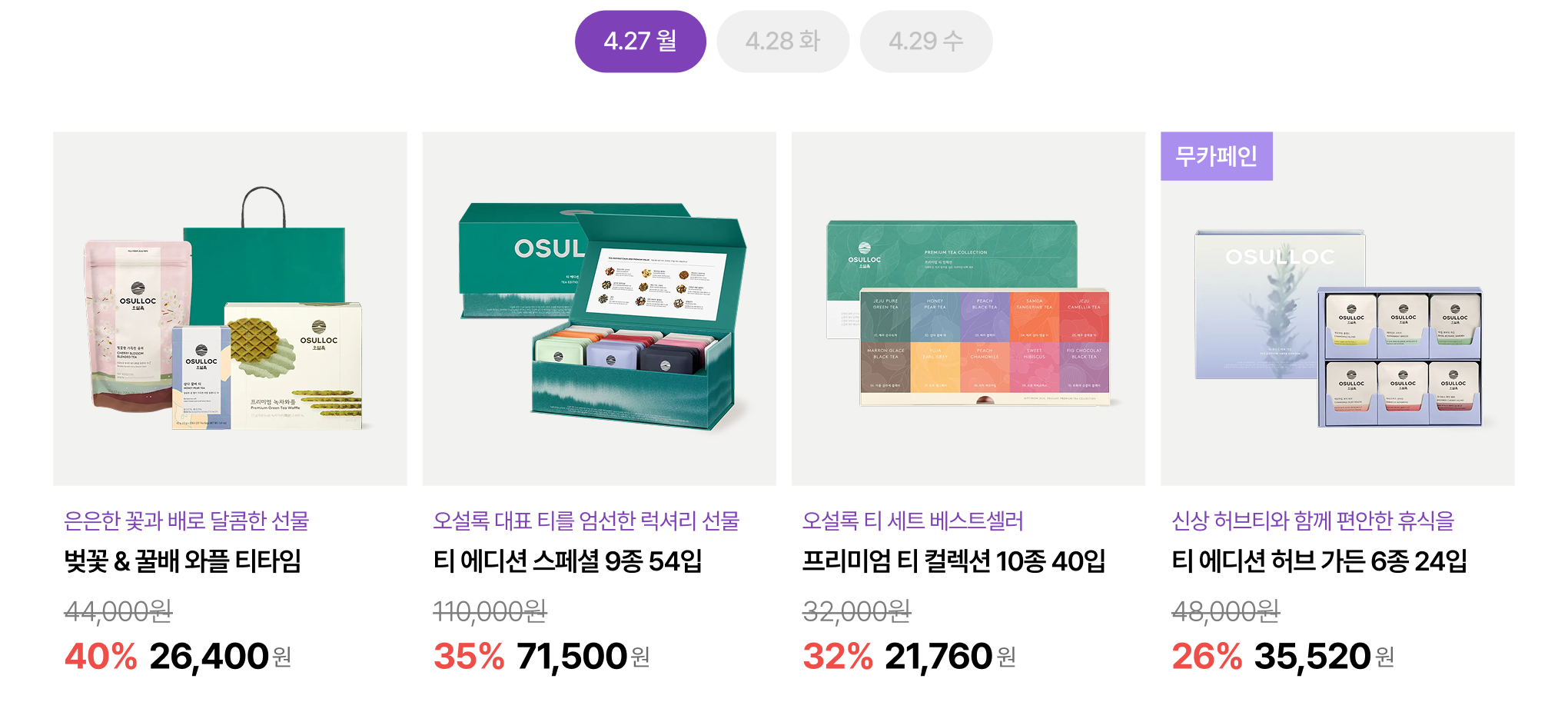
Task: Open the 신상 허브티와 함께 편안한 휴식을 product
Action: (x=1337, y=308)
